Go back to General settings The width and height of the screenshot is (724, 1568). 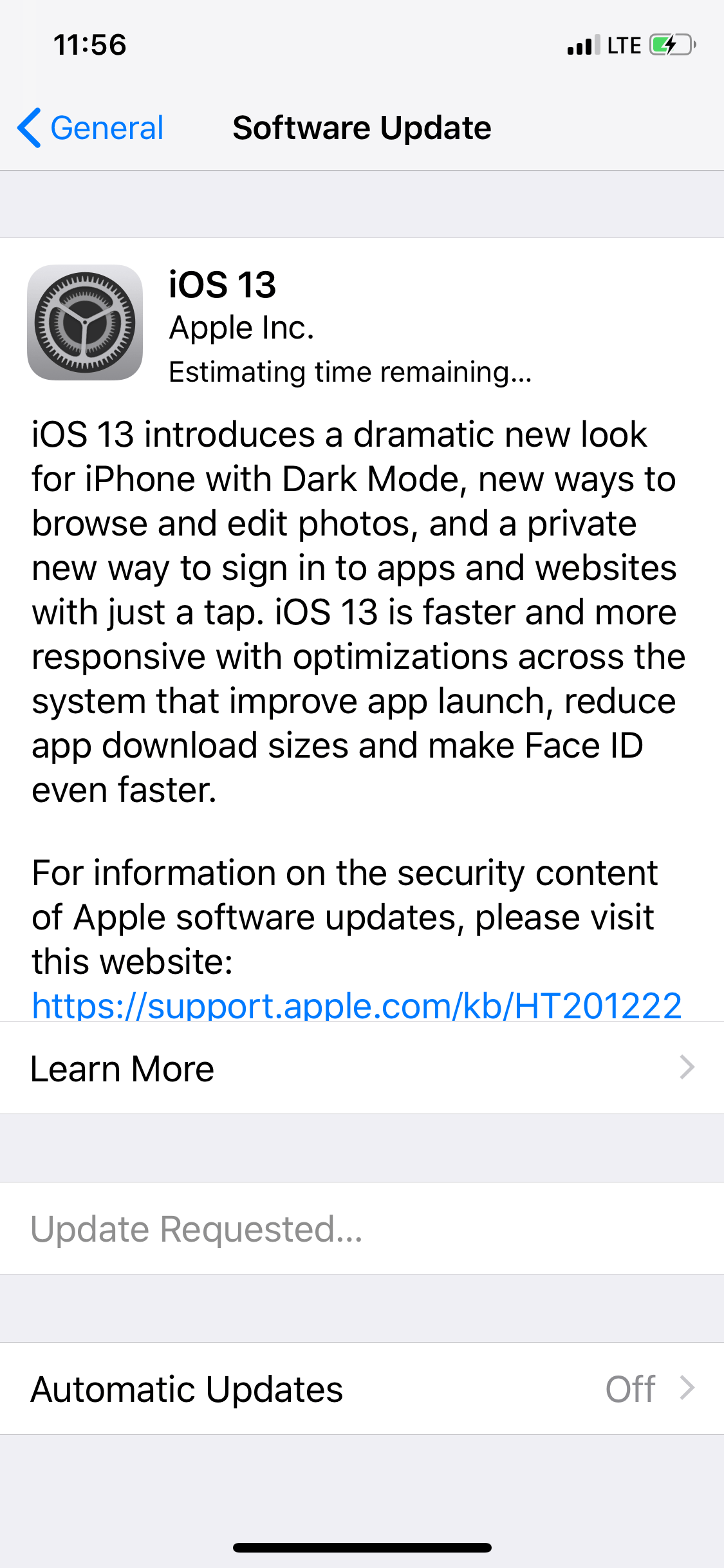(x=91, y=128)
